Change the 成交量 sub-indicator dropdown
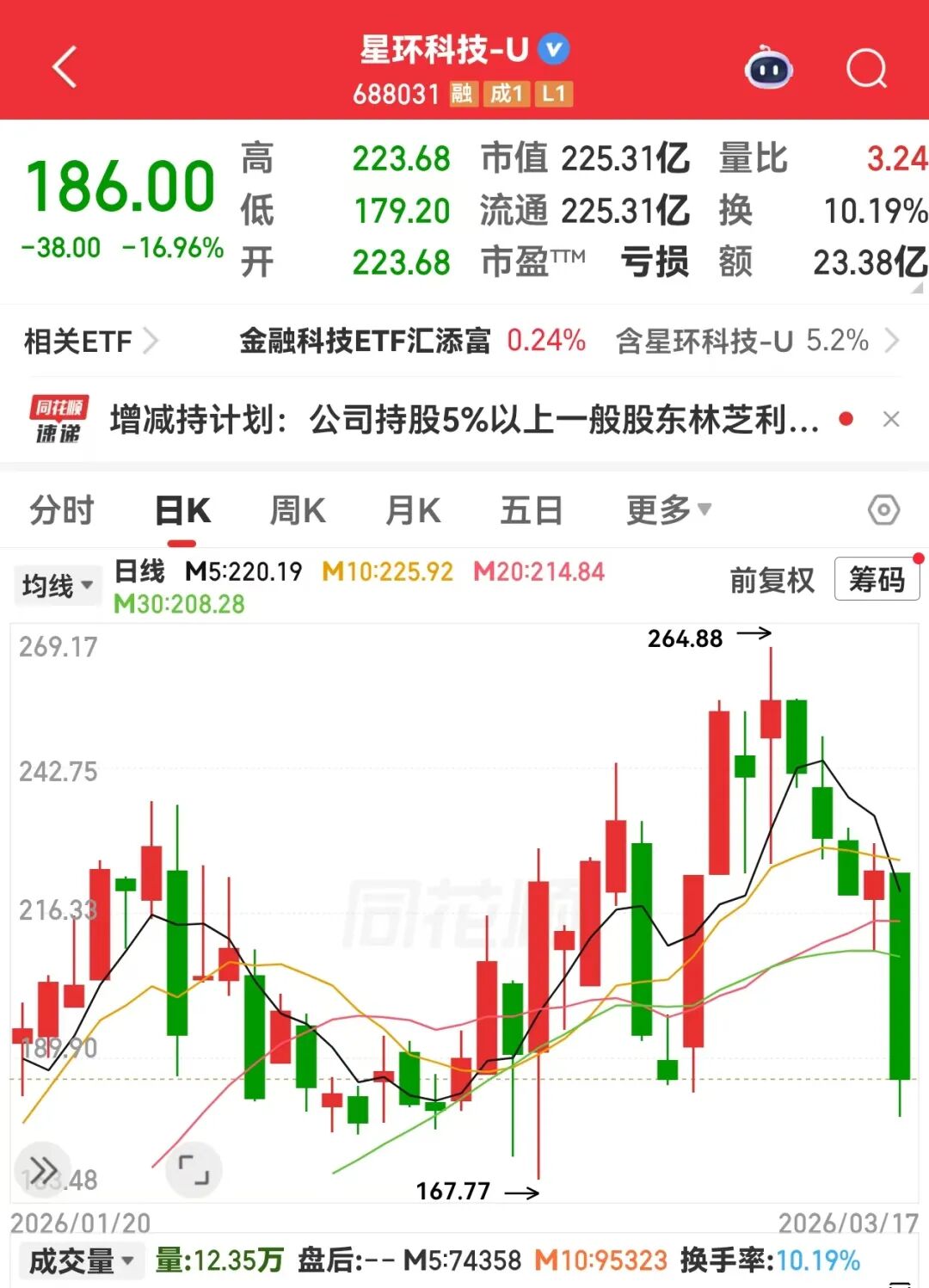Image resolution: width=929 pixels, height=1288 pixels. (x=81, y=1261)
